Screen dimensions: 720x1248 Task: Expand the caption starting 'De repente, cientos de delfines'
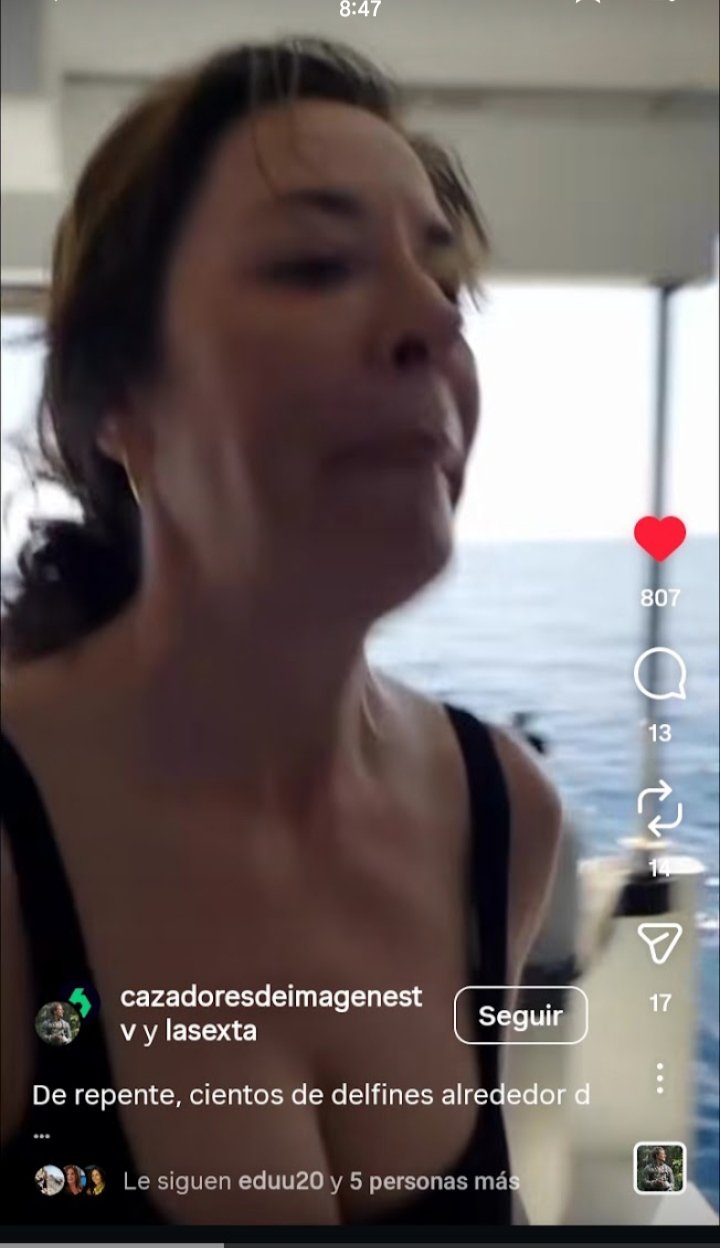[310, 1095]
